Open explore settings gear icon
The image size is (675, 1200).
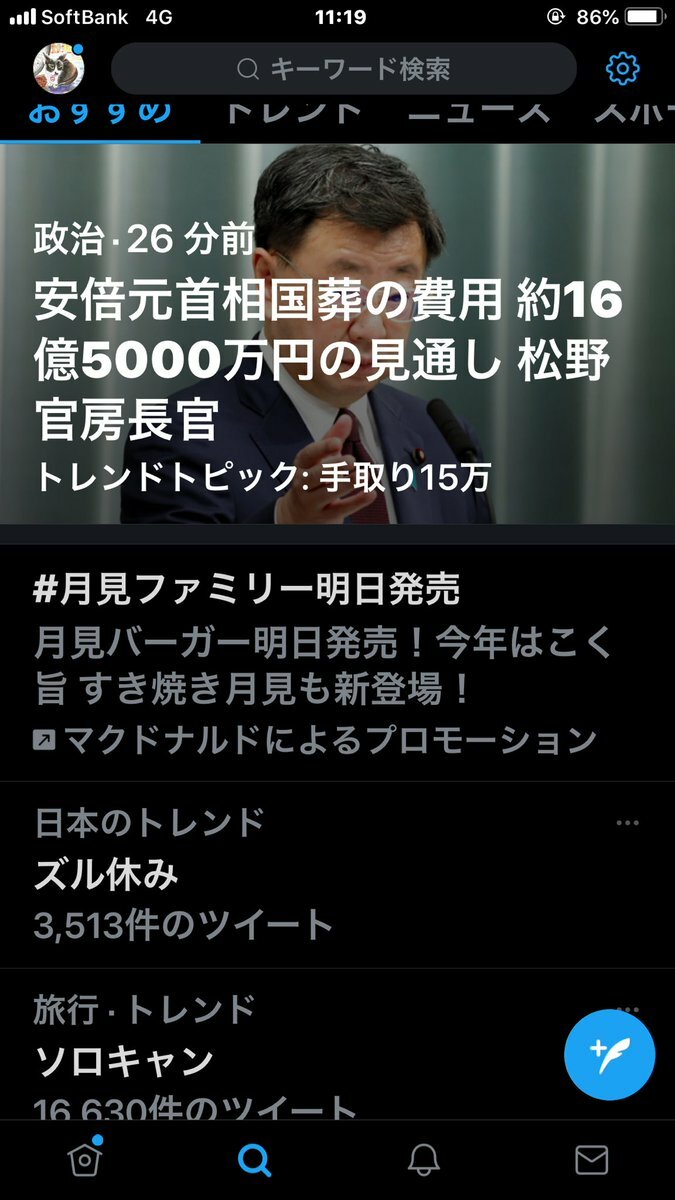(622, 69)
